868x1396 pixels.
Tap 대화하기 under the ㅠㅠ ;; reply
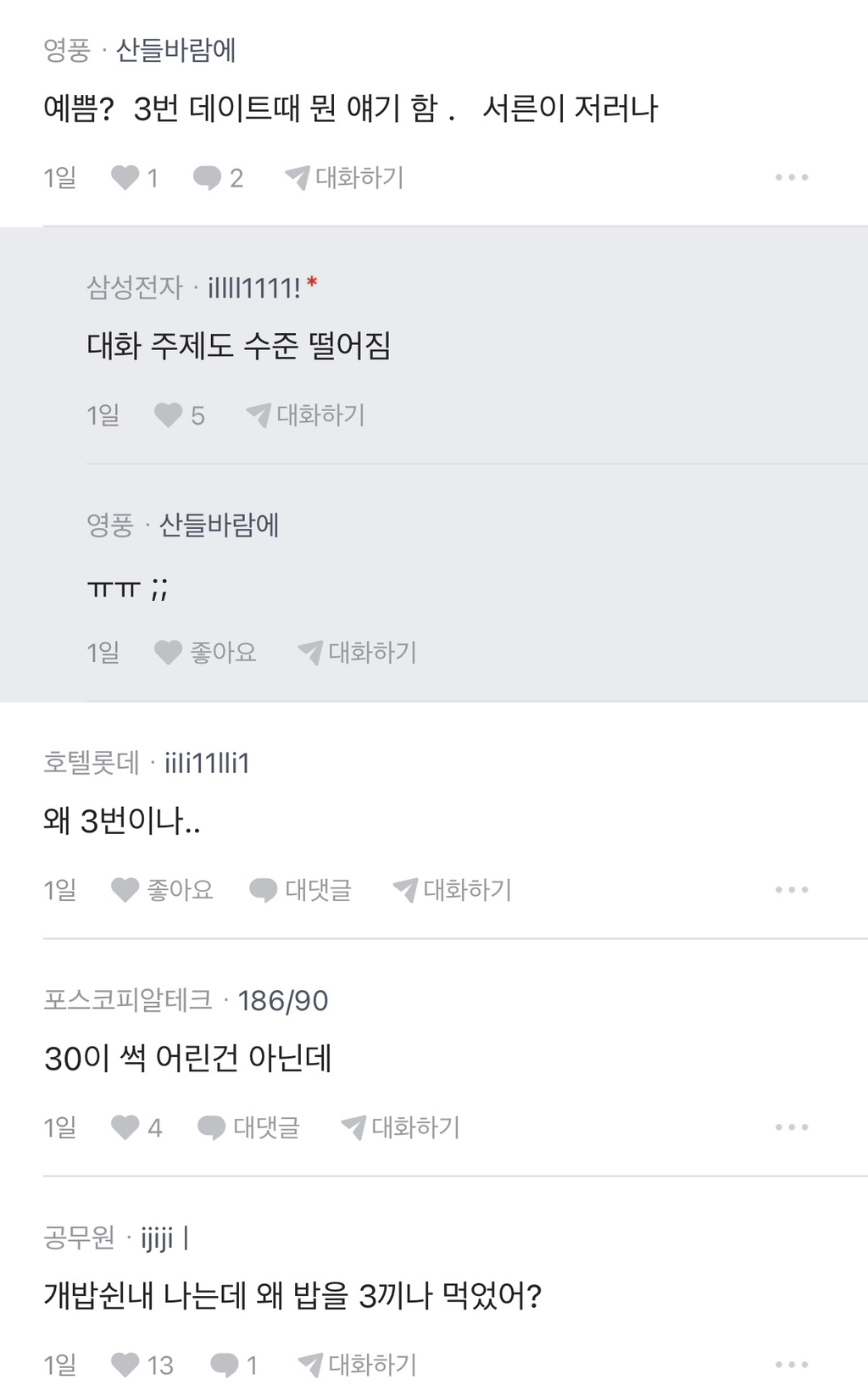[x=357, y=653]
